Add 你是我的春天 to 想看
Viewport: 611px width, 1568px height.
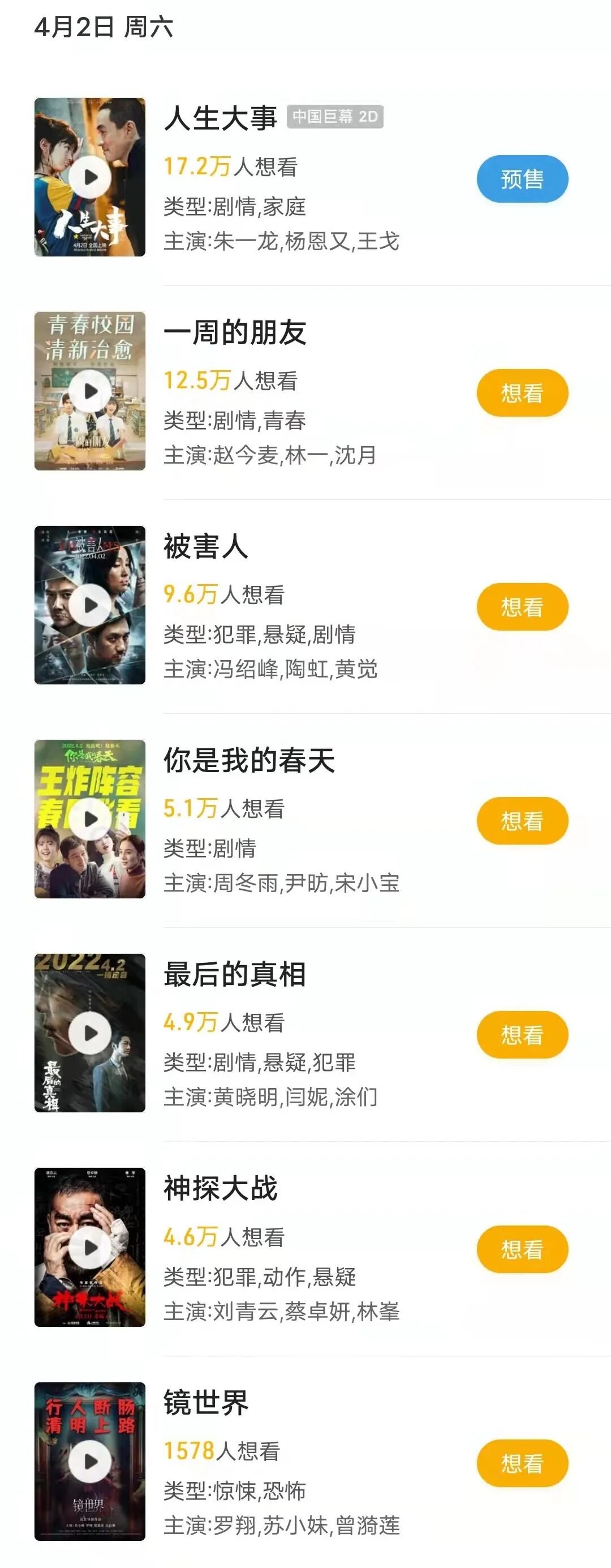tap(522, 821)
